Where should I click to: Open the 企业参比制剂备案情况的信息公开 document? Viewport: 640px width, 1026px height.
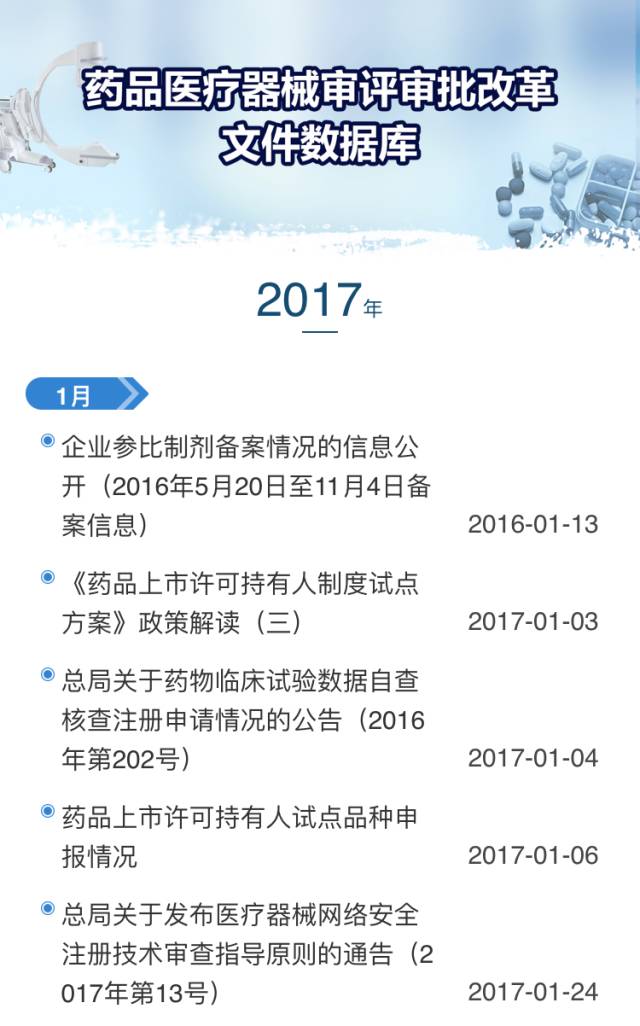pyautogui.click(x=246, y=485)
